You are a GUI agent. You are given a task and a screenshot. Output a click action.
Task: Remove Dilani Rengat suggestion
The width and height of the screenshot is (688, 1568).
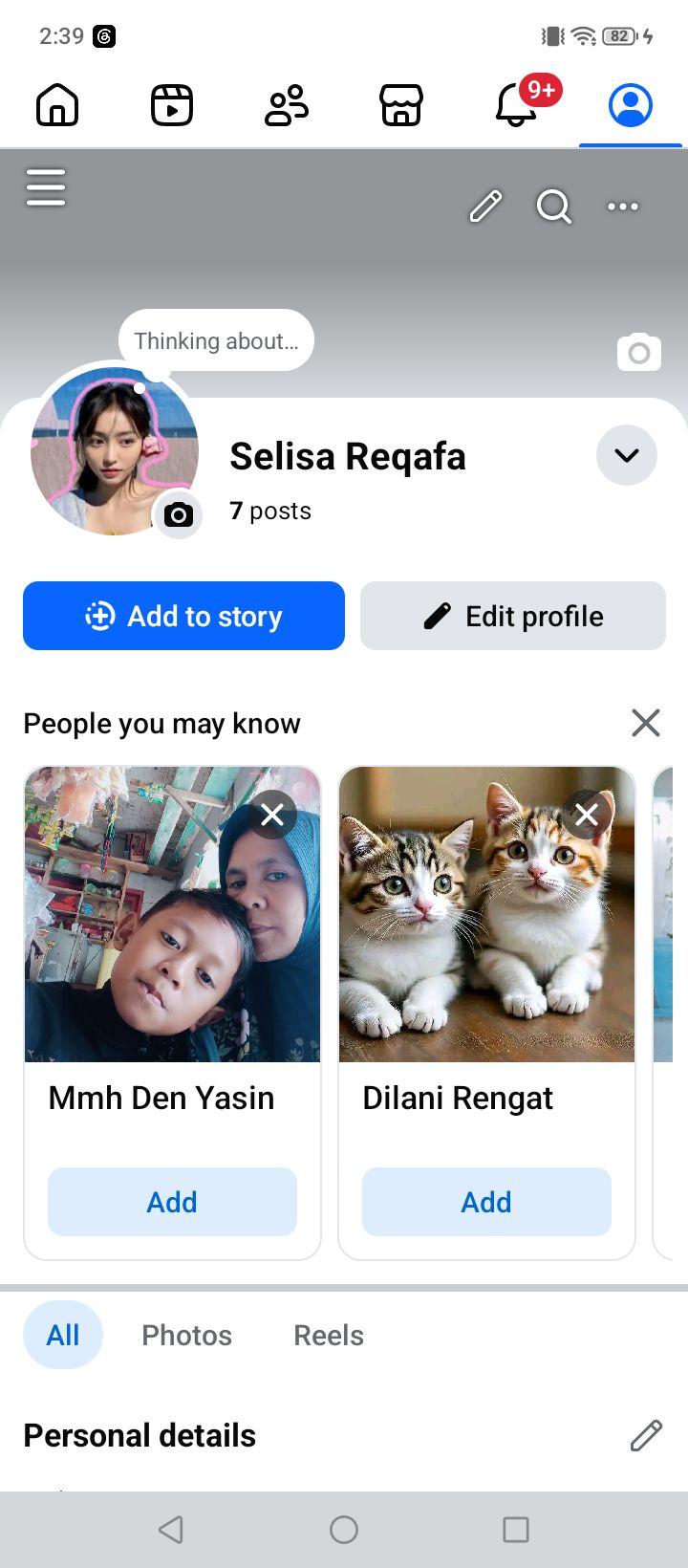[587, 815]
